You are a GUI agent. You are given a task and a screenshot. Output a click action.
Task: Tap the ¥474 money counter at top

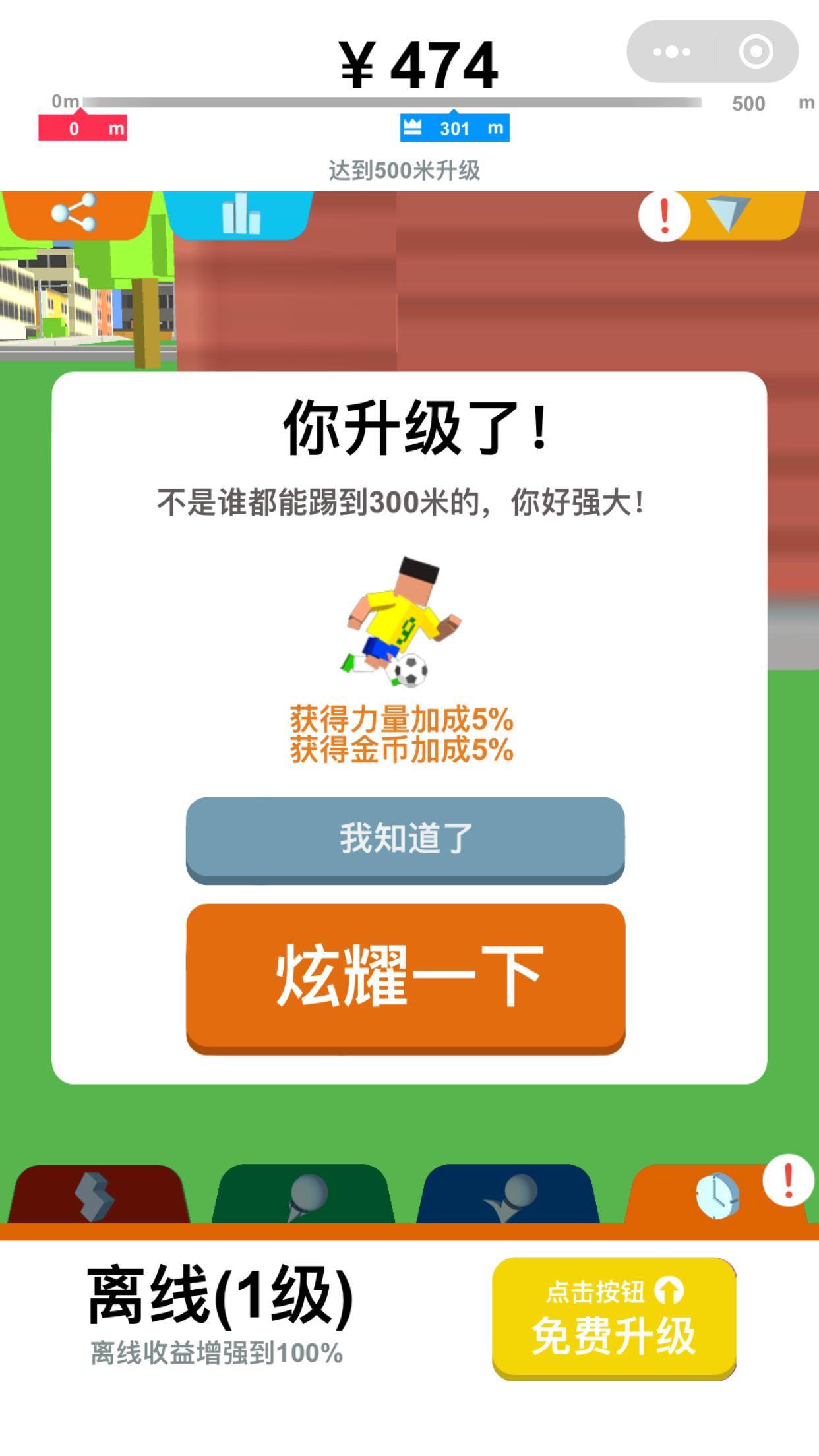[x=418, y=59]
